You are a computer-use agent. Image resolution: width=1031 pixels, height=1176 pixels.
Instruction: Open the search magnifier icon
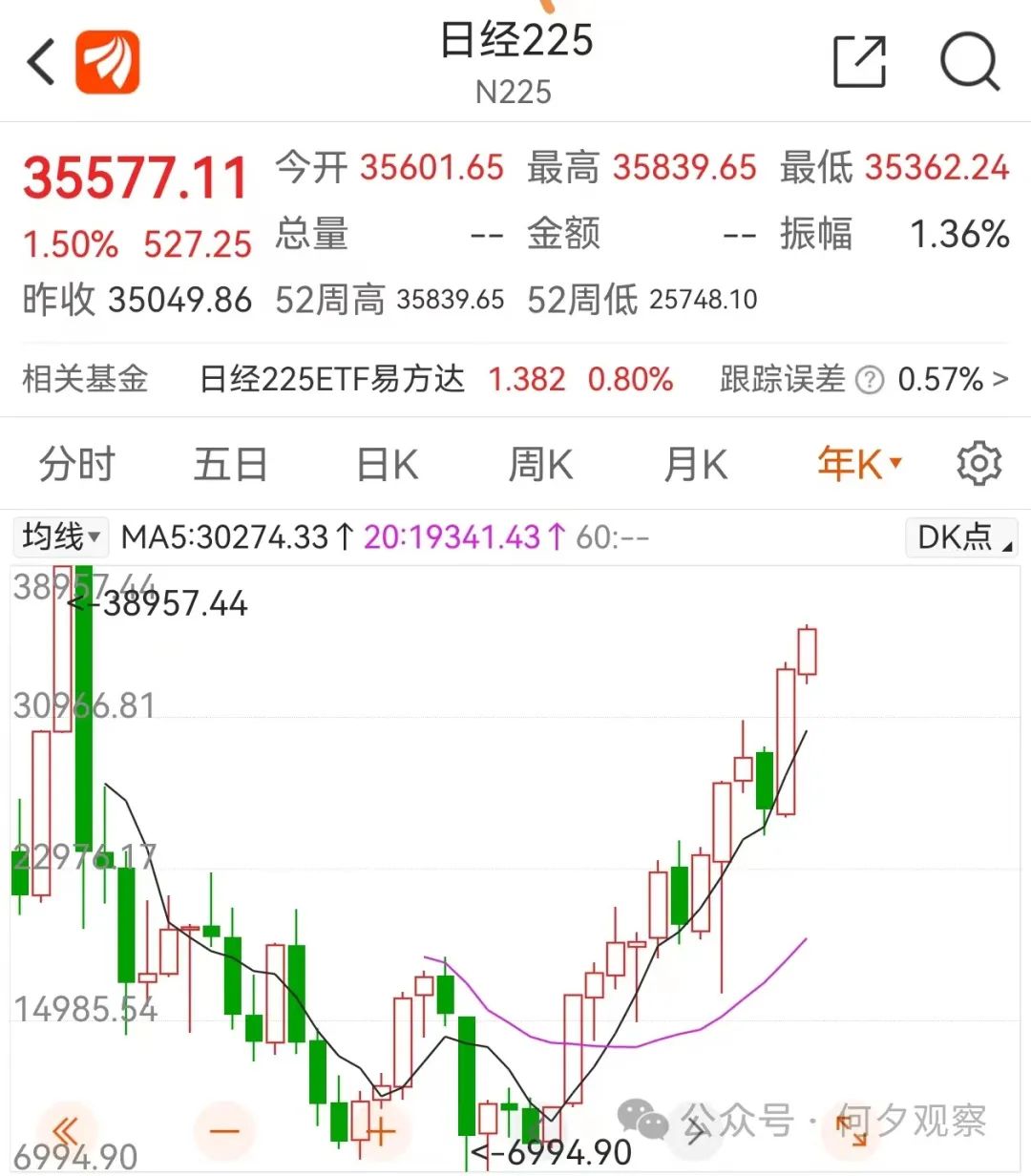(969, 63)
